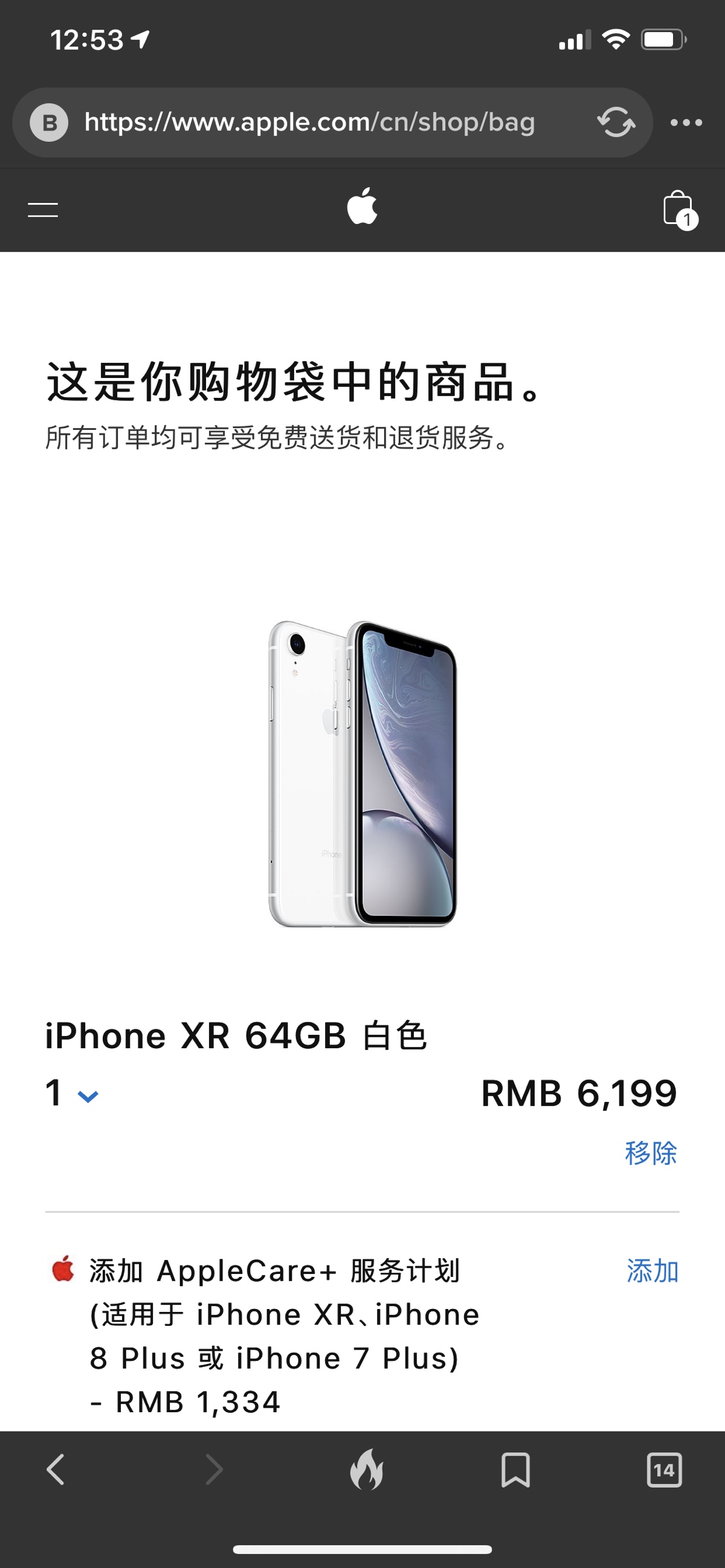Open the tabs switcher showing 14
This screenshot has height=1568, width=725.
664,1470
